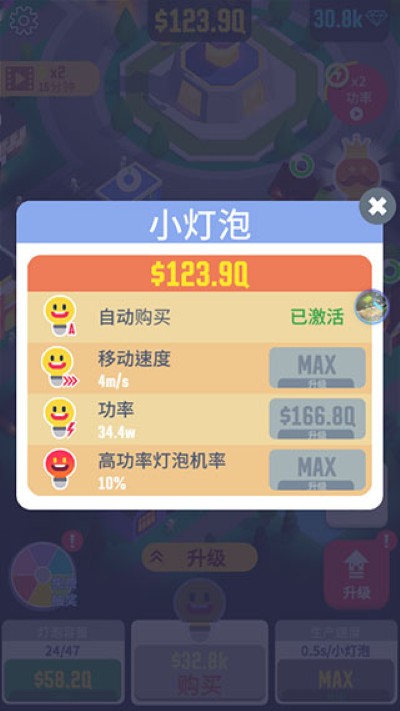Tap the MAX button for 高功率灯泡机率

317,470
